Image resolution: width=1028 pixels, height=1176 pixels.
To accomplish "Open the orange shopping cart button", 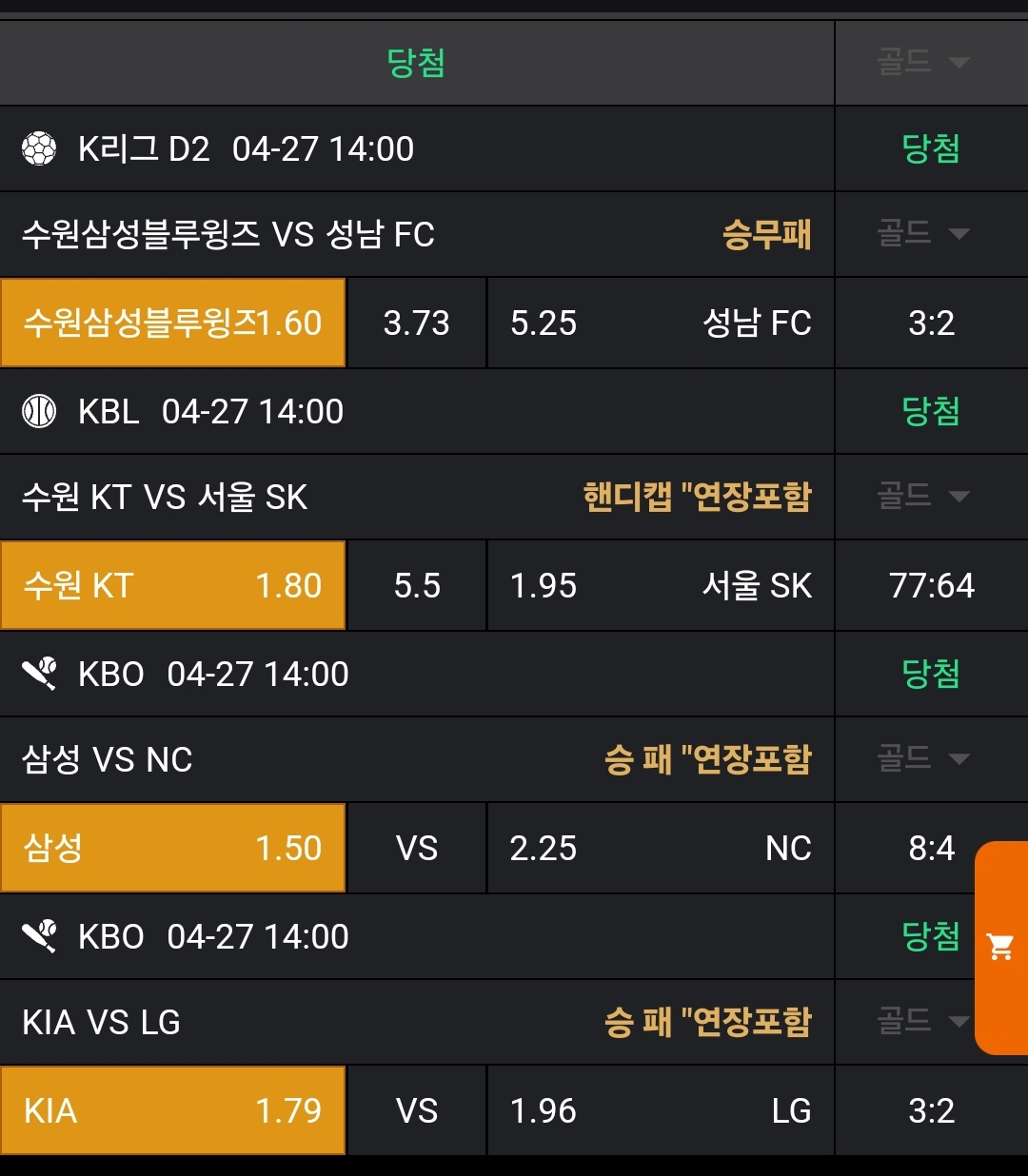I will pyautogui.click(x=1000, y=947).
